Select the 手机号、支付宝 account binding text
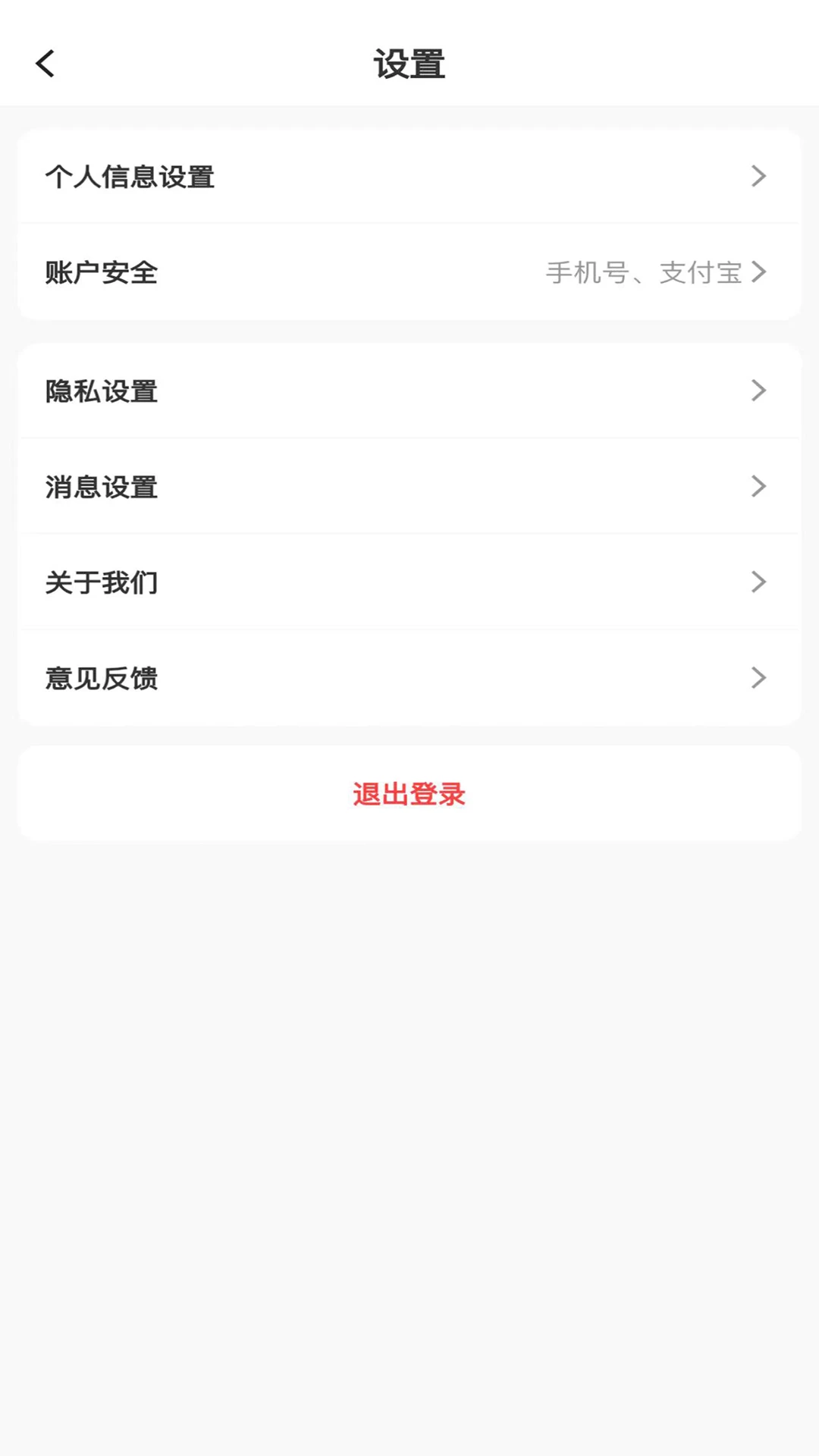819x1456 pixels. click(644, 274)
